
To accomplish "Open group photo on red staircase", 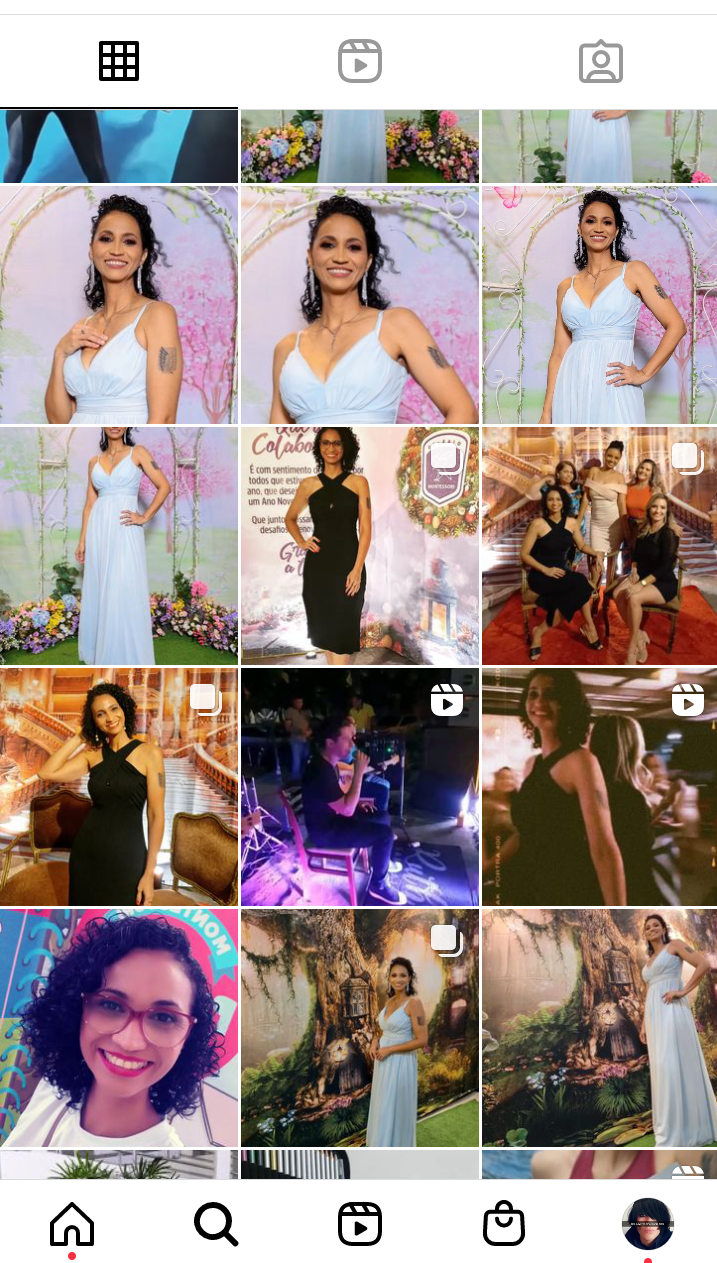I will [599, 546].
